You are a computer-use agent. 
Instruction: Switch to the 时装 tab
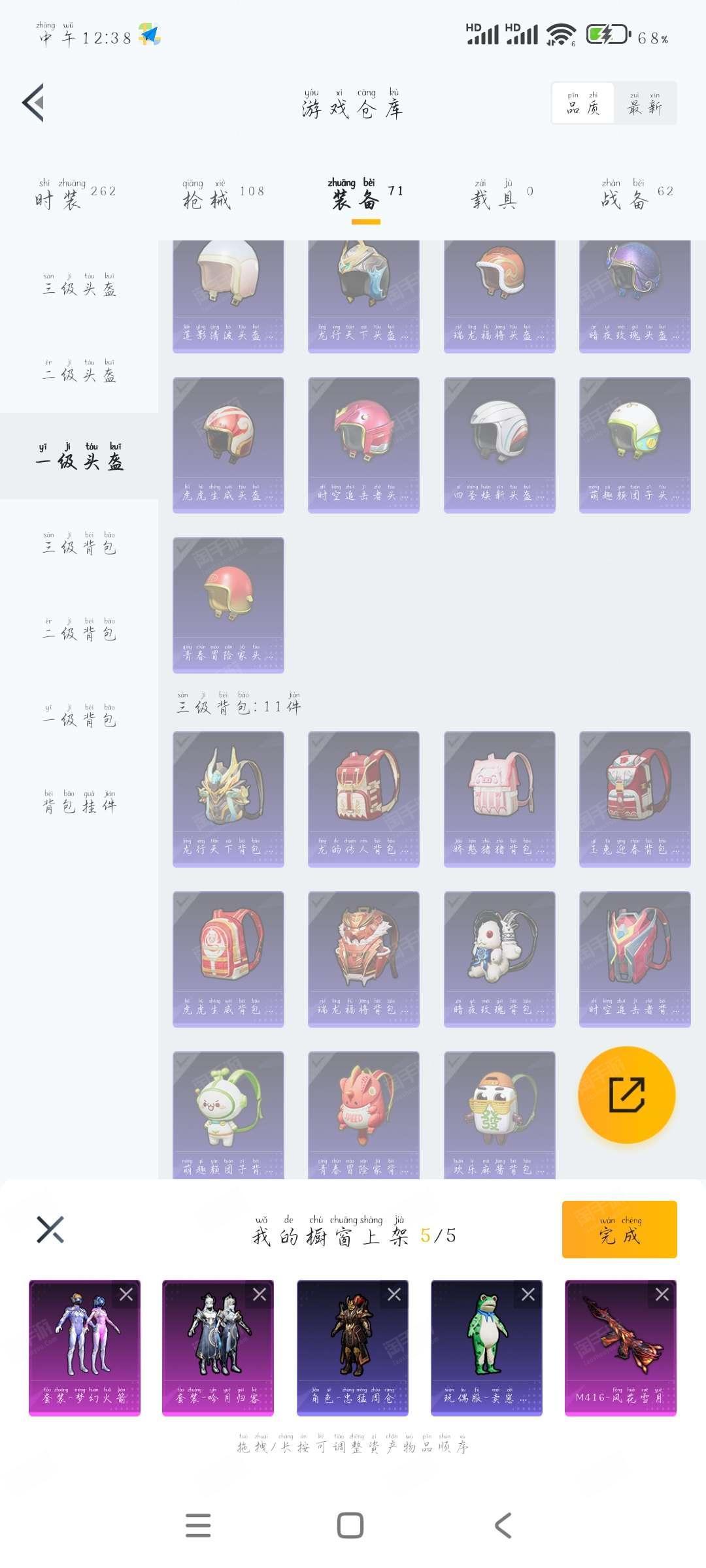point(75,194)
